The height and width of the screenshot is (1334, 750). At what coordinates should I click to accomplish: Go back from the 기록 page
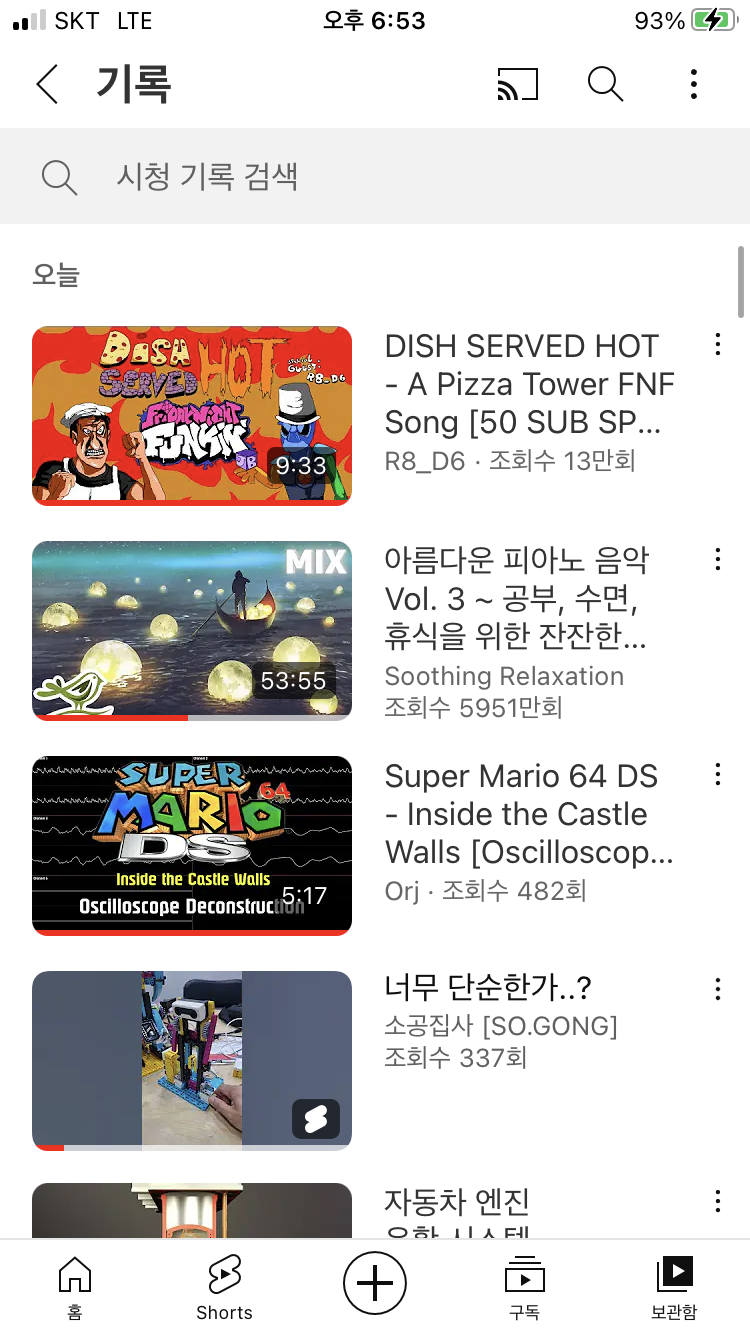(47, 84)
